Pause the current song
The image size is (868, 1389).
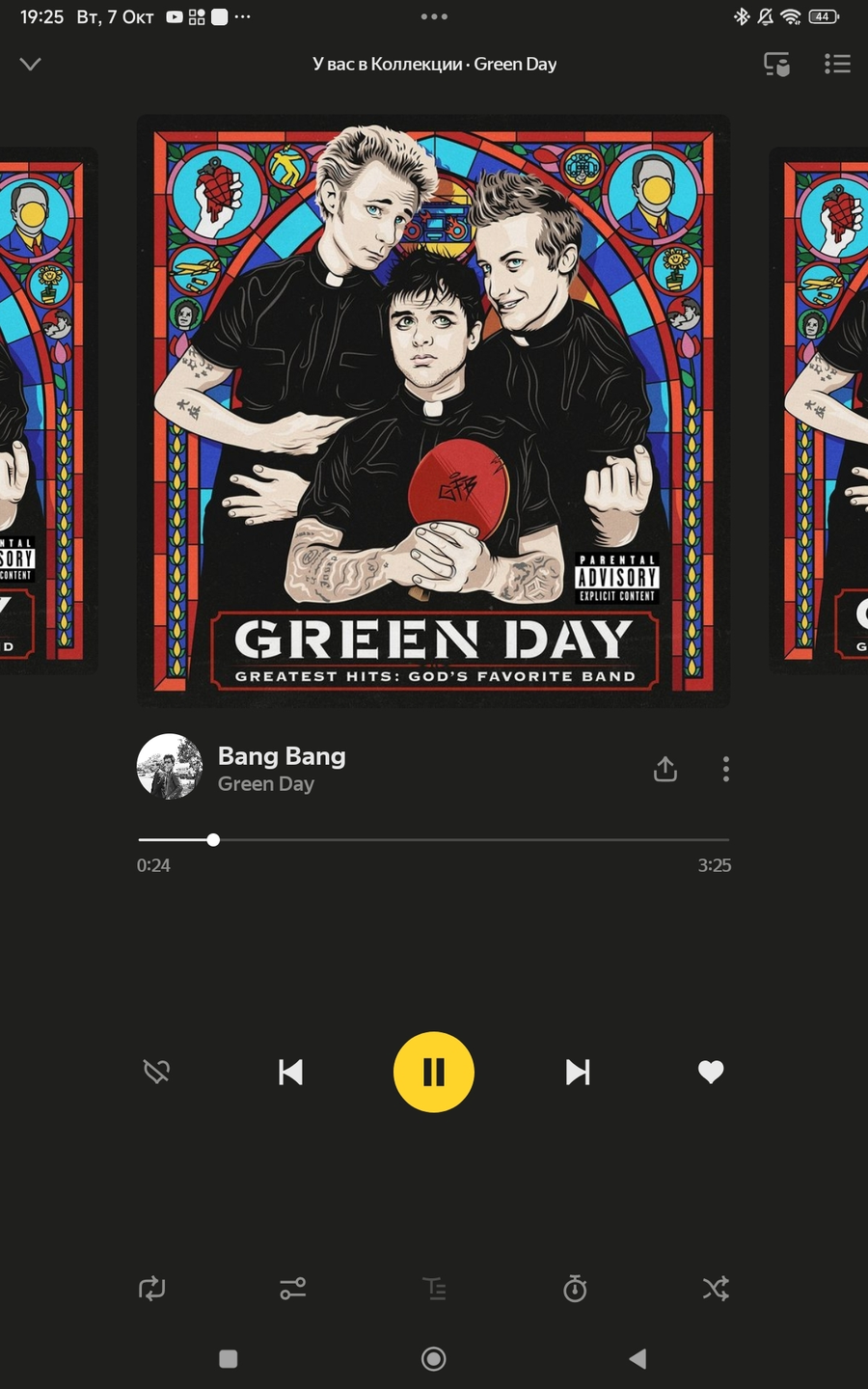[x=434, y=1072]
